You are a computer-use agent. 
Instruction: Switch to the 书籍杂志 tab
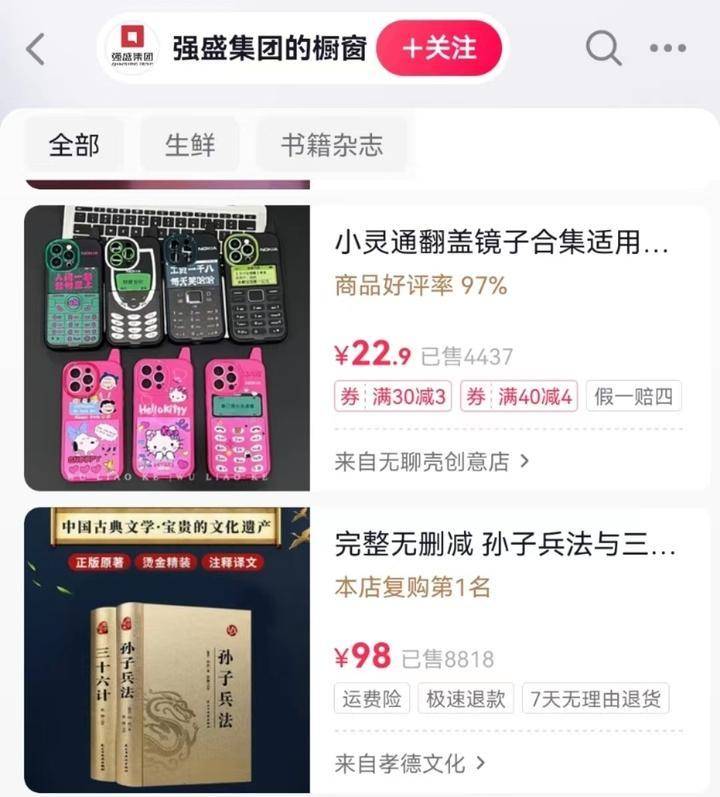click(x=332, y=144)
